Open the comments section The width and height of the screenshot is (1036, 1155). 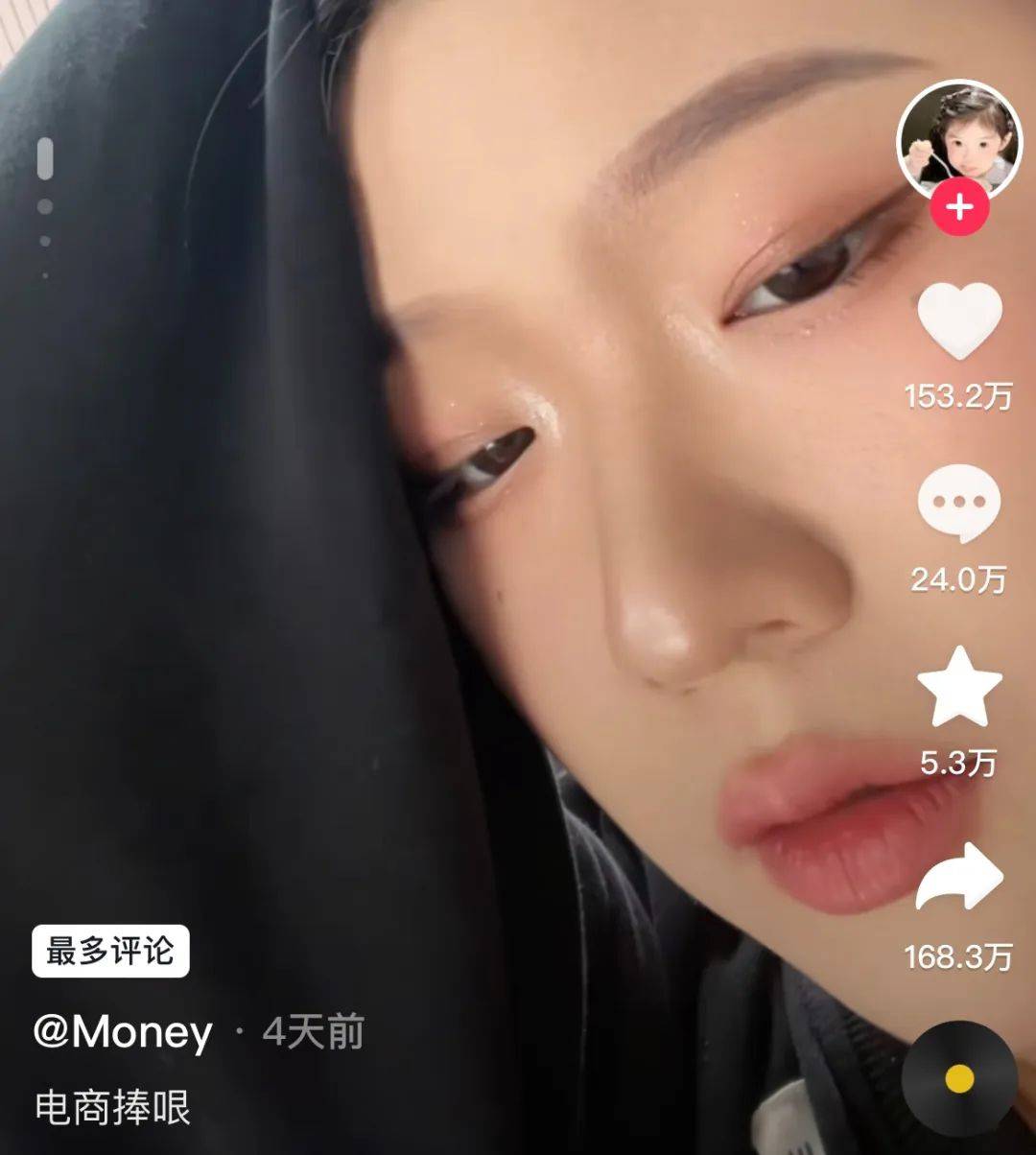click(x=958, y=504)
